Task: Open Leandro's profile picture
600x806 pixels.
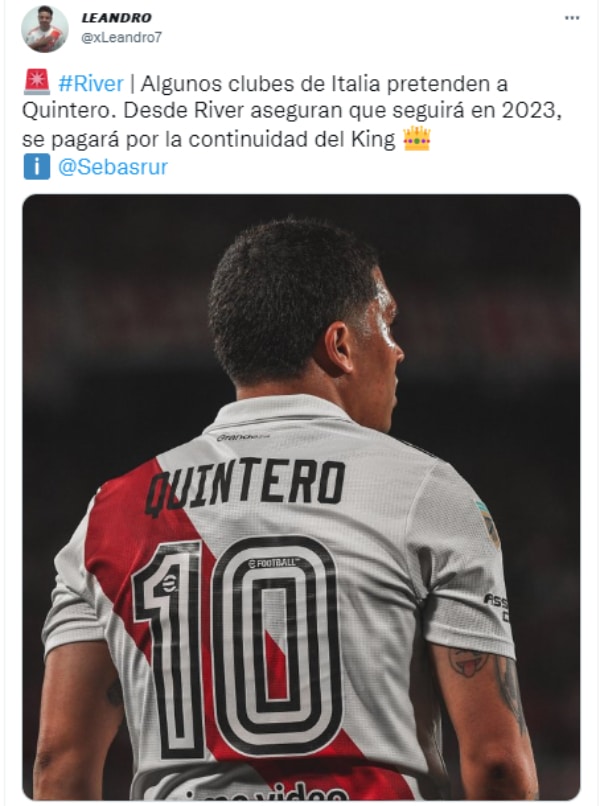Action: coord(44,28)
